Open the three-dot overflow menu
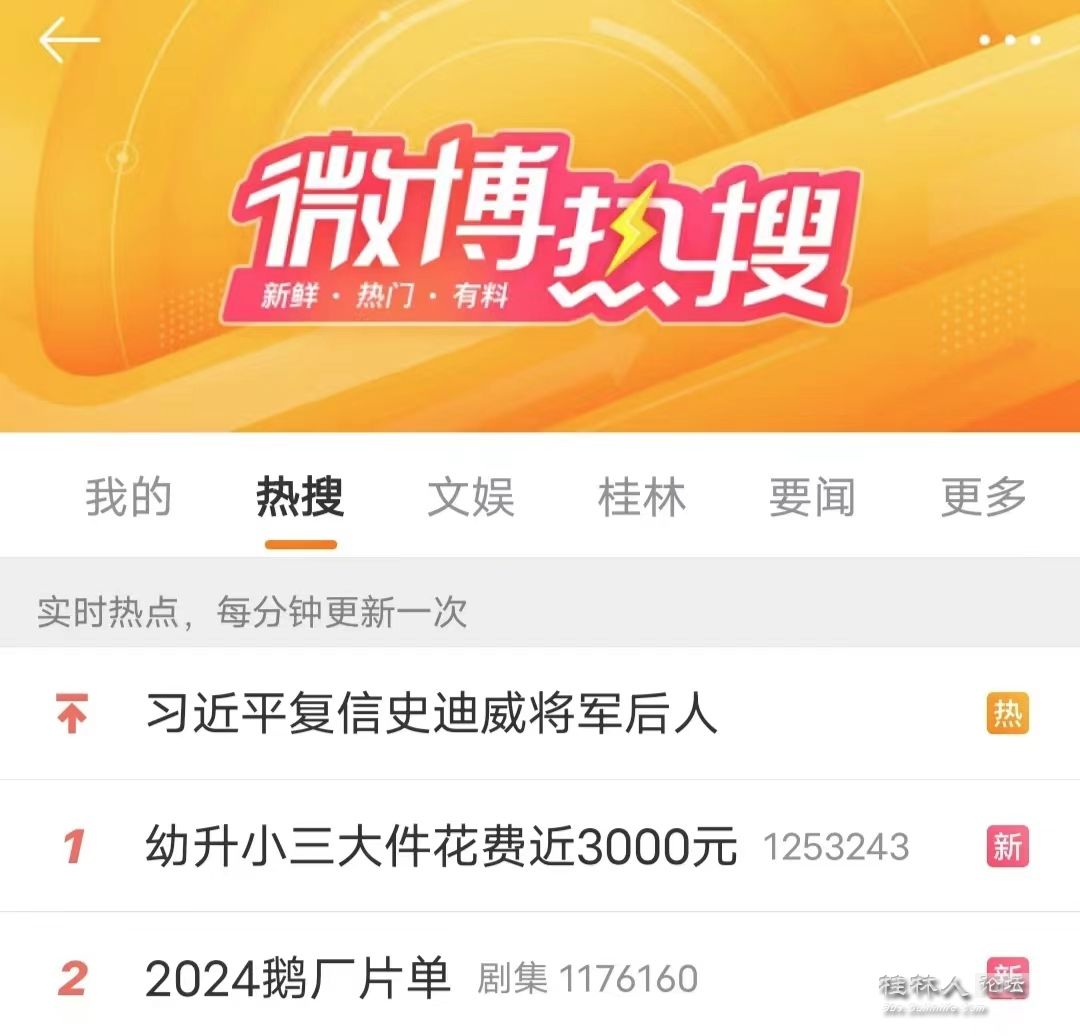Screen dimensions: 1080x1036 pos(1010,40)
